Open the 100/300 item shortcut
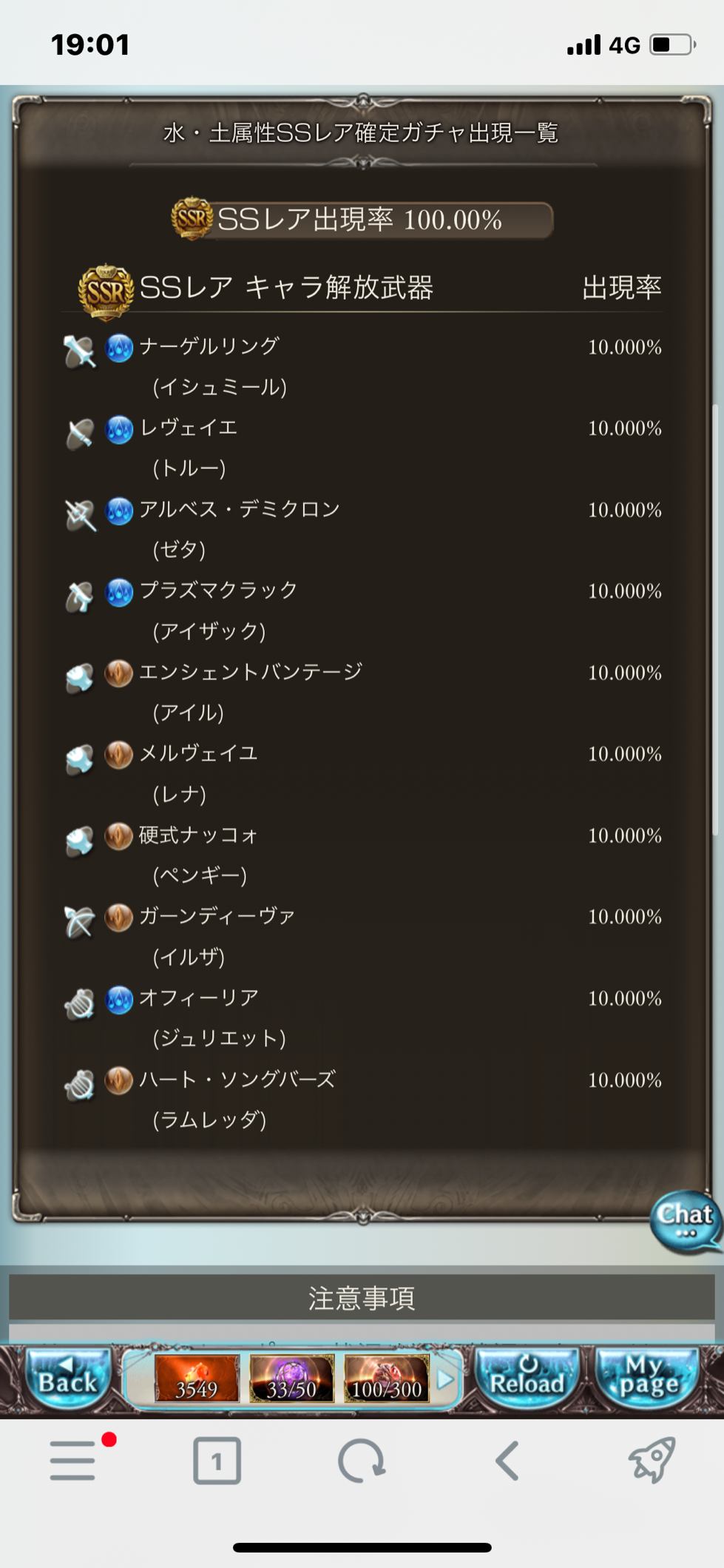This screenshot has width=724, height=1568. 386,1379
